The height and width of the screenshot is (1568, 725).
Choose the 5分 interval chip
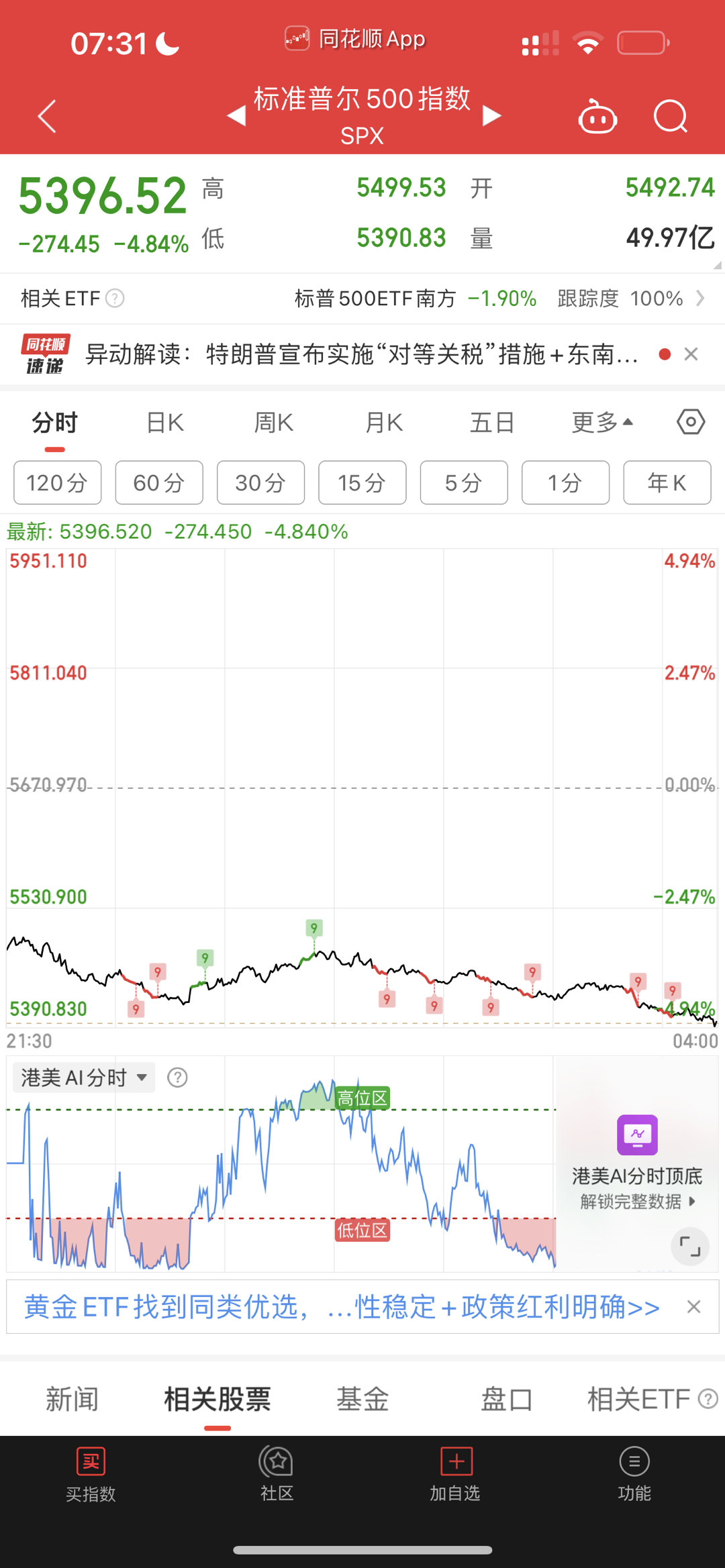(x=464, y=482)
